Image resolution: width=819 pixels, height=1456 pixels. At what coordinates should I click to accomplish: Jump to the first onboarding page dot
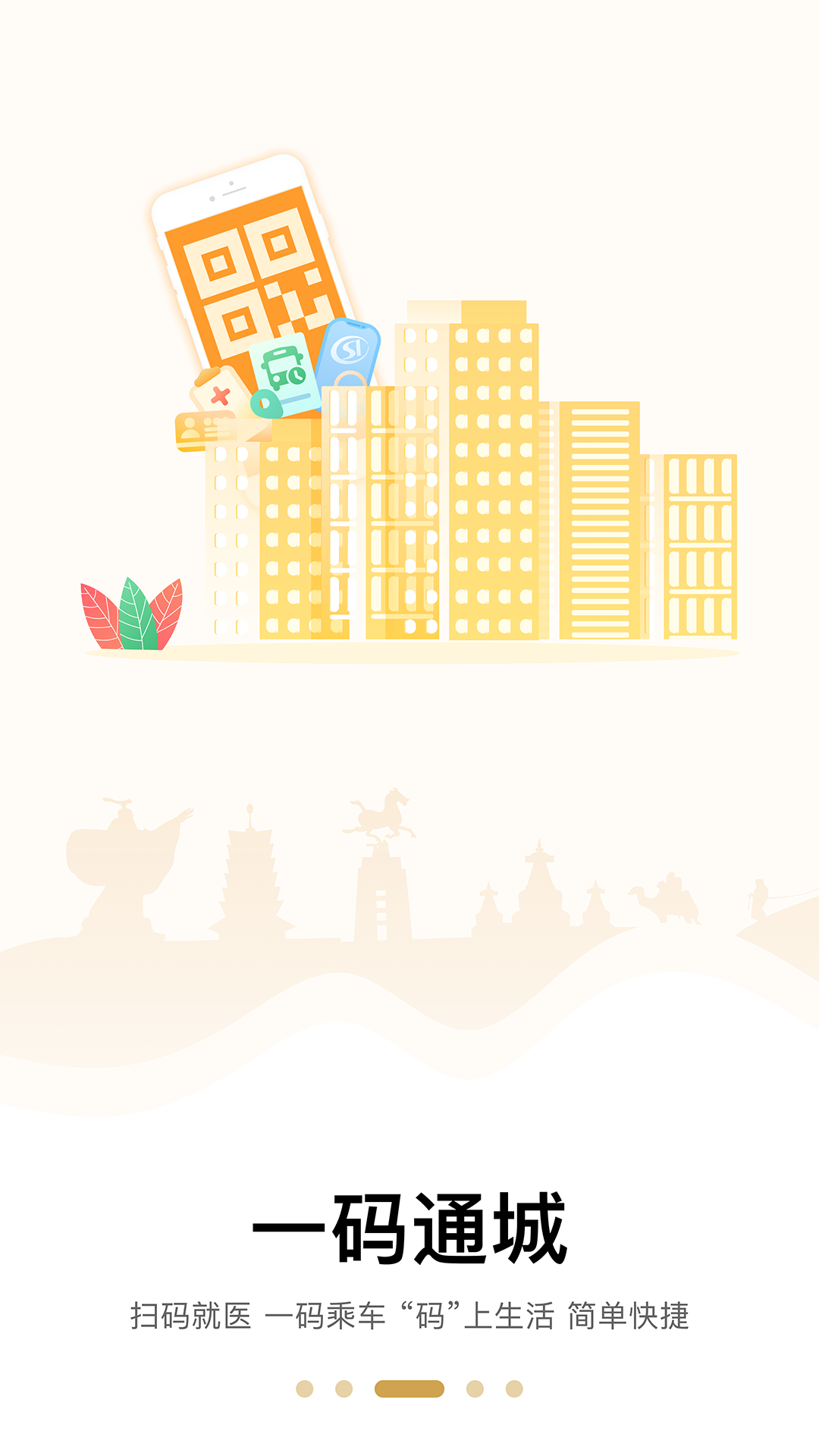click(x=305, y=1389)
